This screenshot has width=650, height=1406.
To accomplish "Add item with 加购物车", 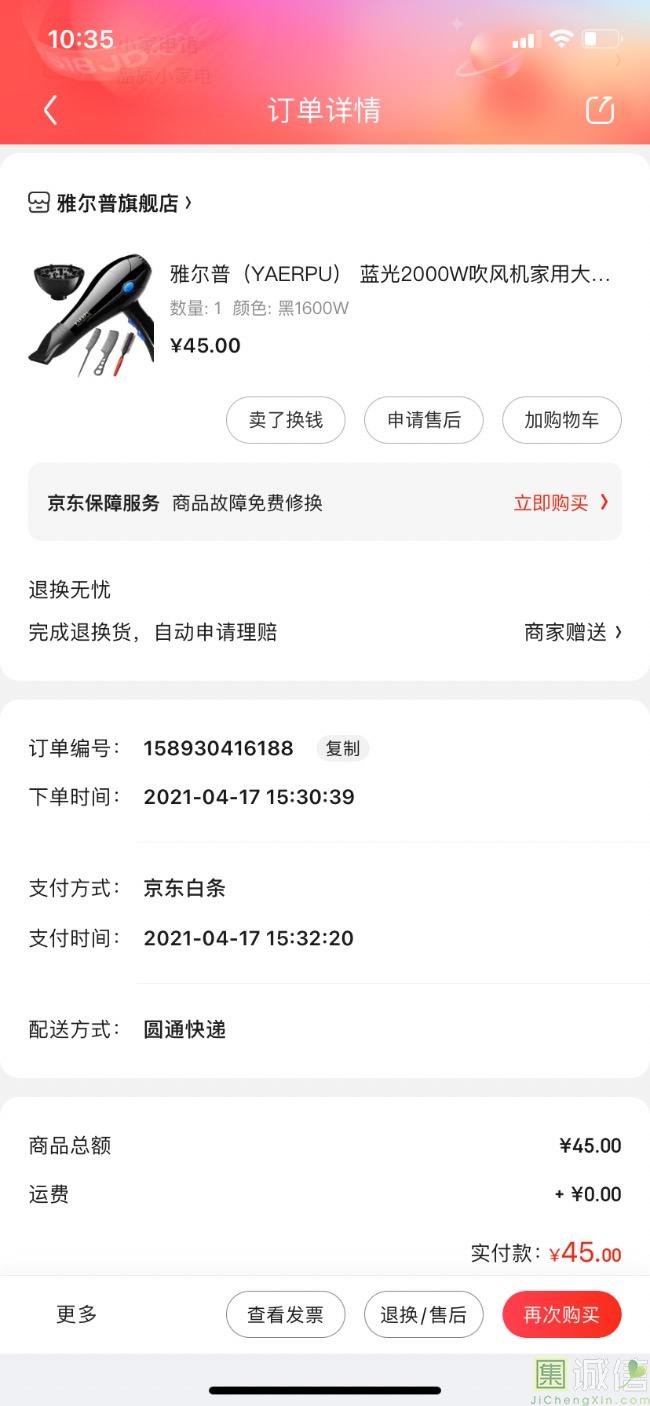I will click(561, 420).
